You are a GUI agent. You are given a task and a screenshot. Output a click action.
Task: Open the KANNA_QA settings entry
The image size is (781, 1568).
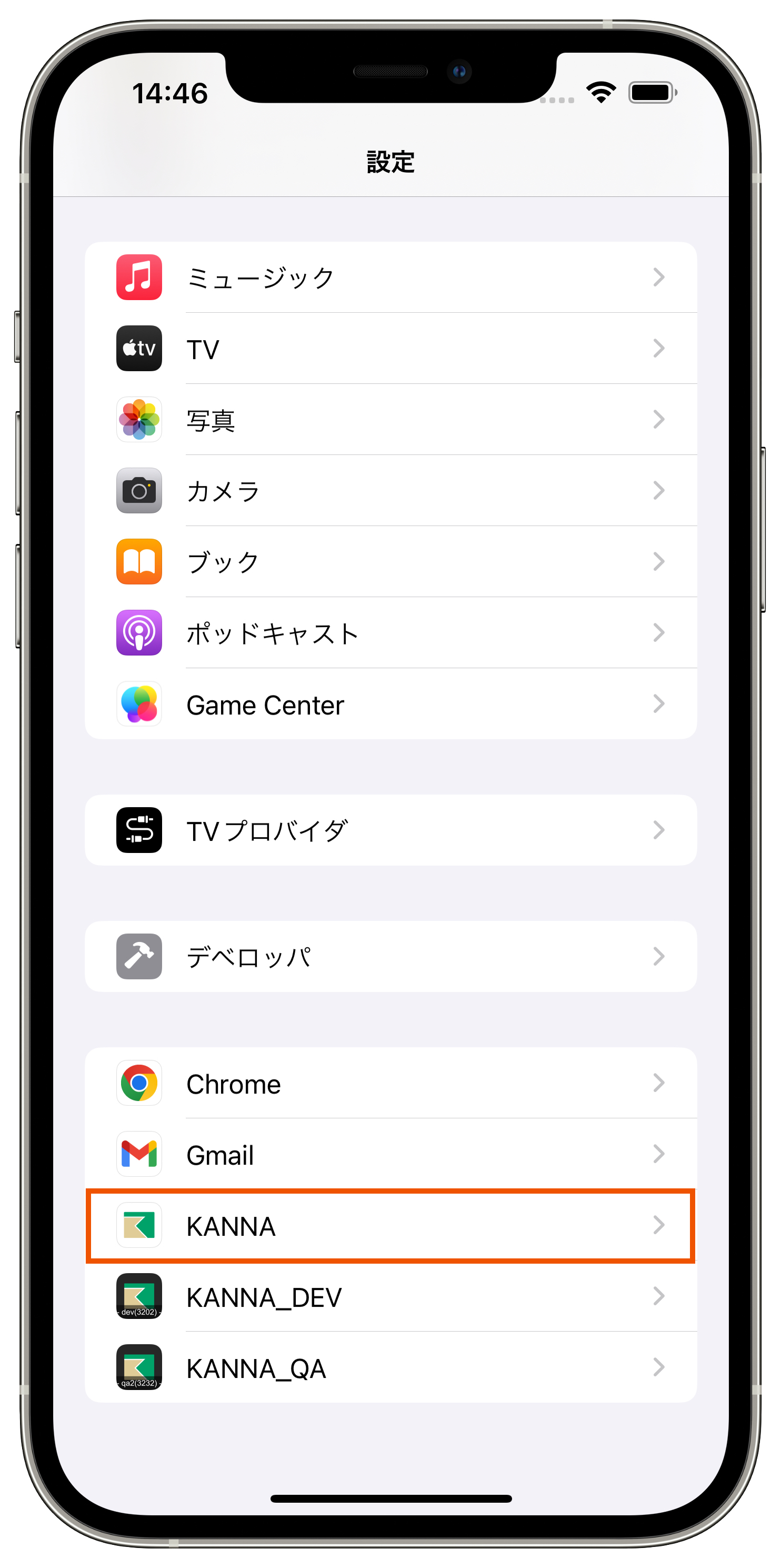tap(389, 1368)
